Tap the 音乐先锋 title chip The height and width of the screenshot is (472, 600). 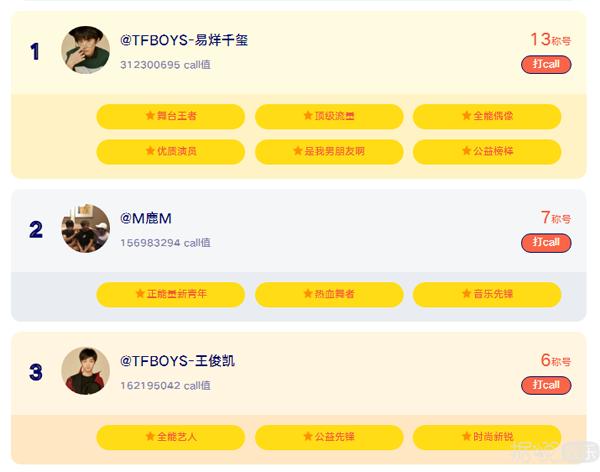pyautogui.click(x=487, y=295)
